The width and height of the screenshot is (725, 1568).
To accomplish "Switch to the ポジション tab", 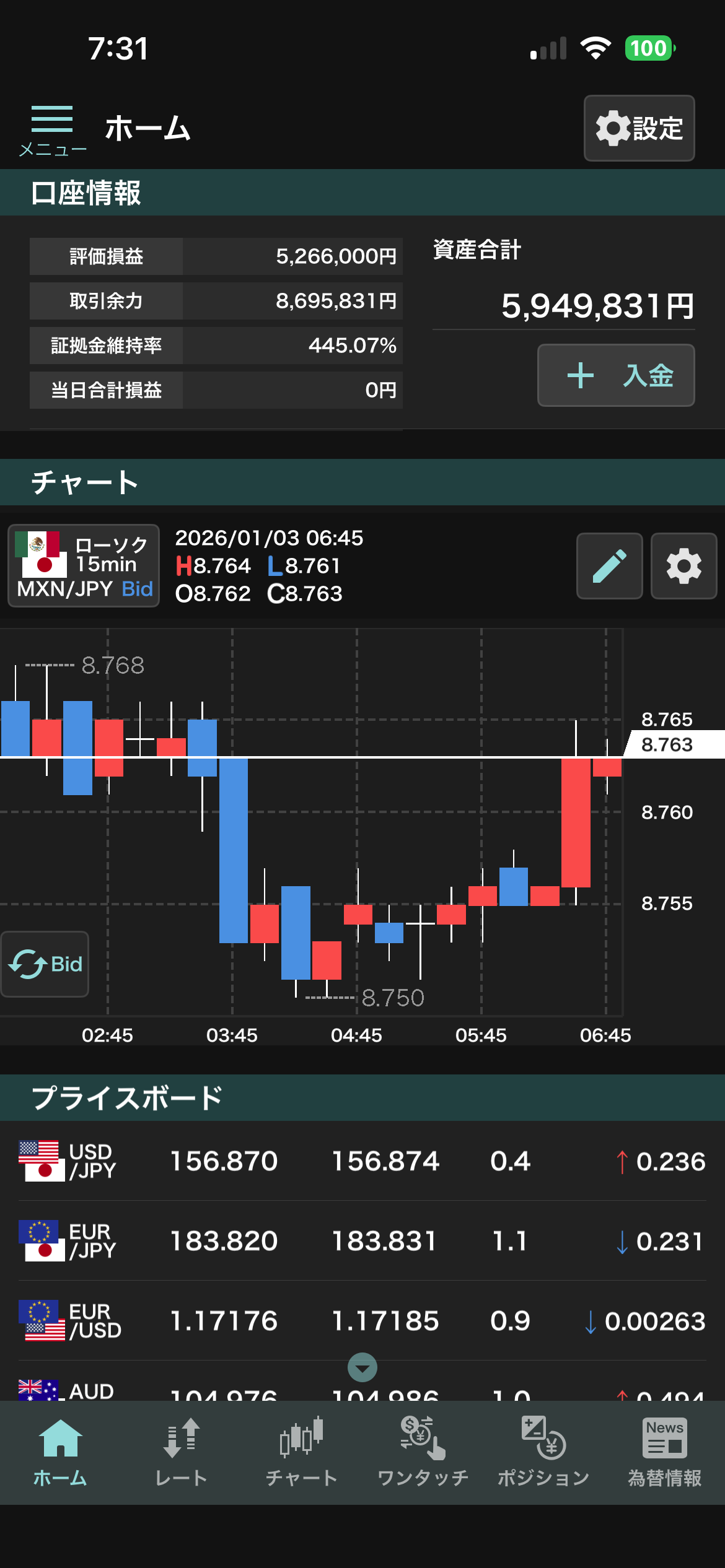I will tap(543, 1453).
